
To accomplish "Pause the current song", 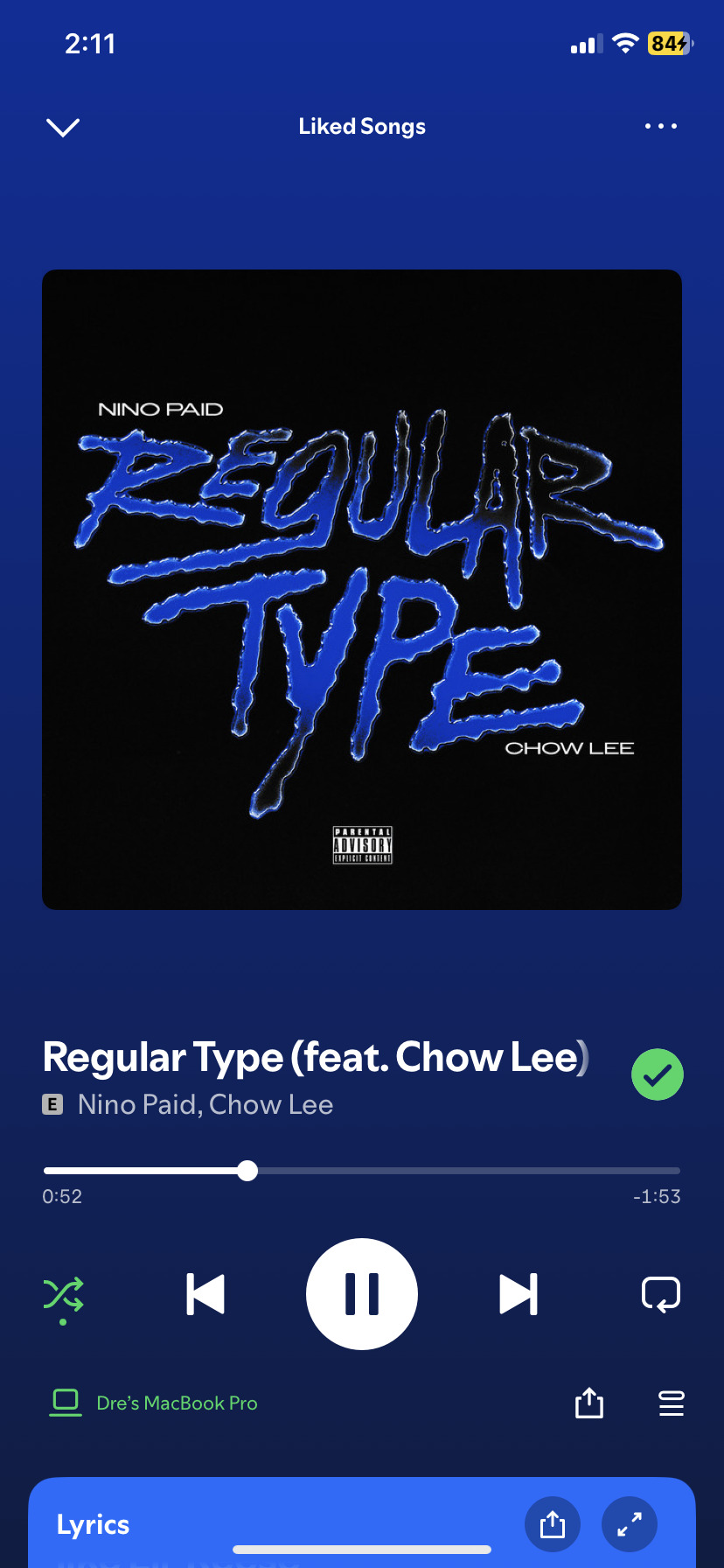I will 362,1294.
